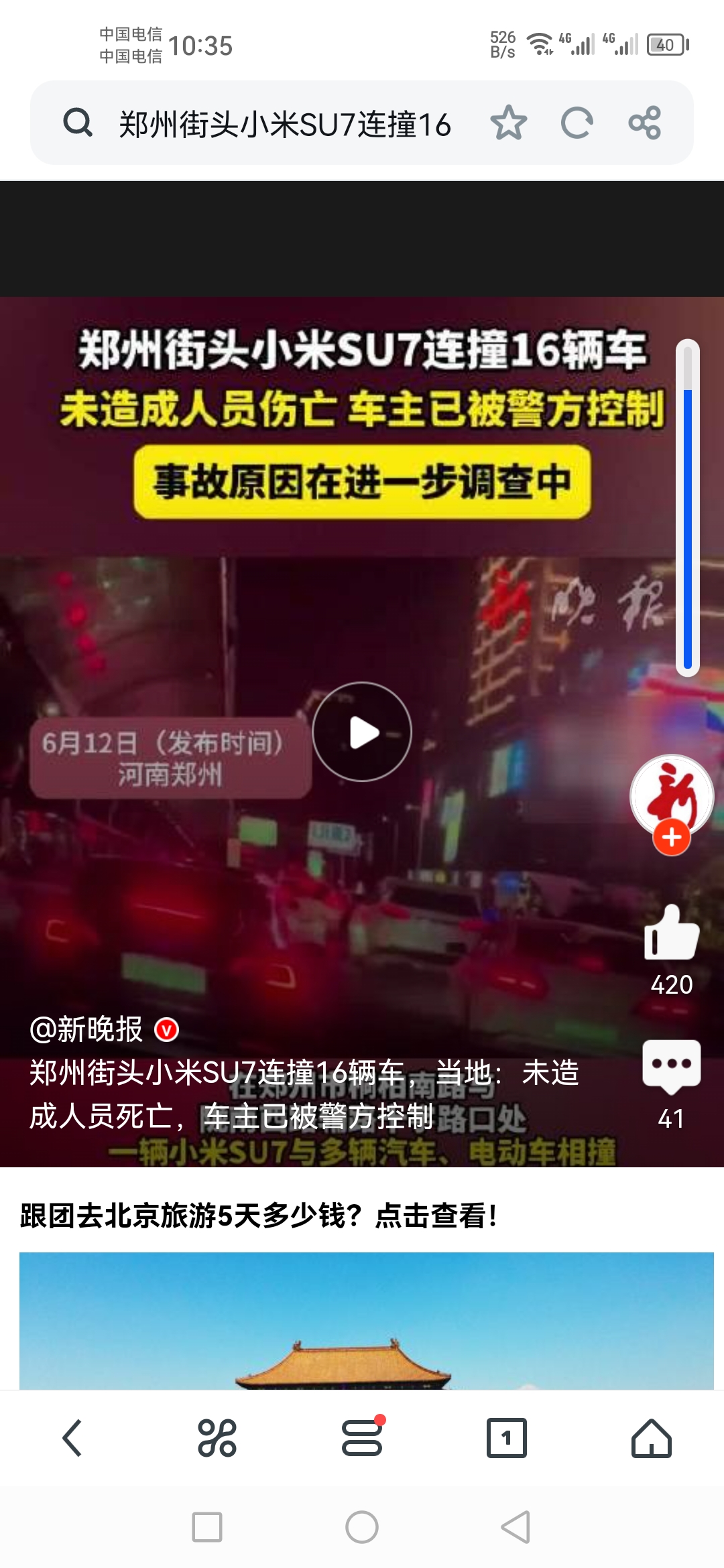Play the 小米SU7 crash video

[362, 732]
